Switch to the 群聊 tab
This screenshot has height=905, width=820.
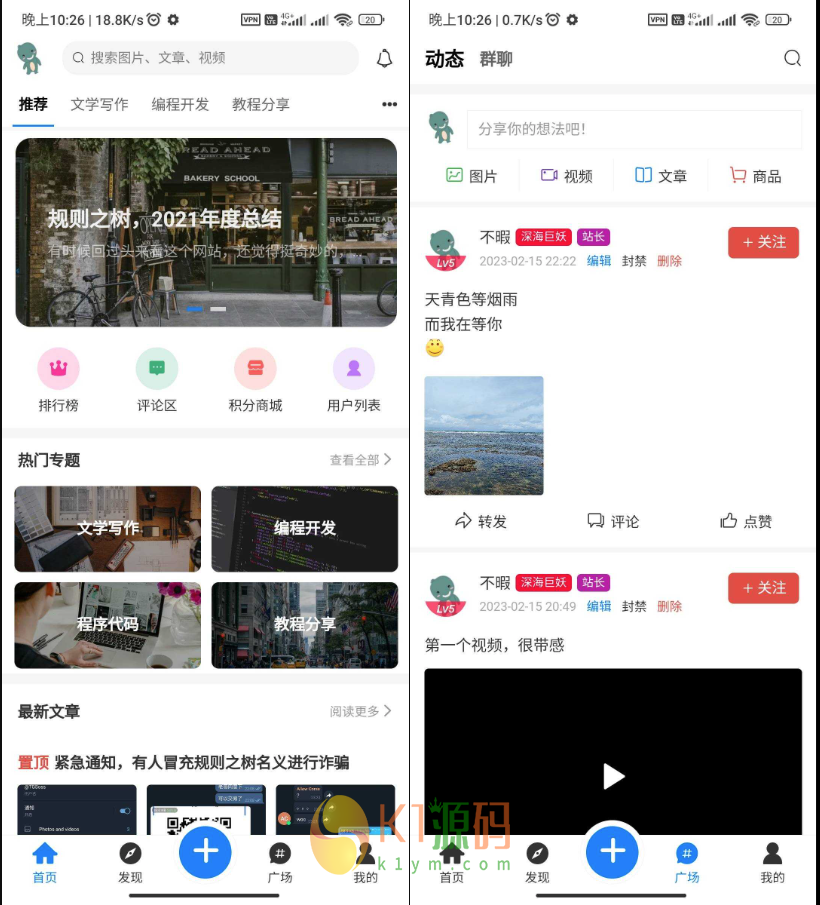click(x=496, y=59)
